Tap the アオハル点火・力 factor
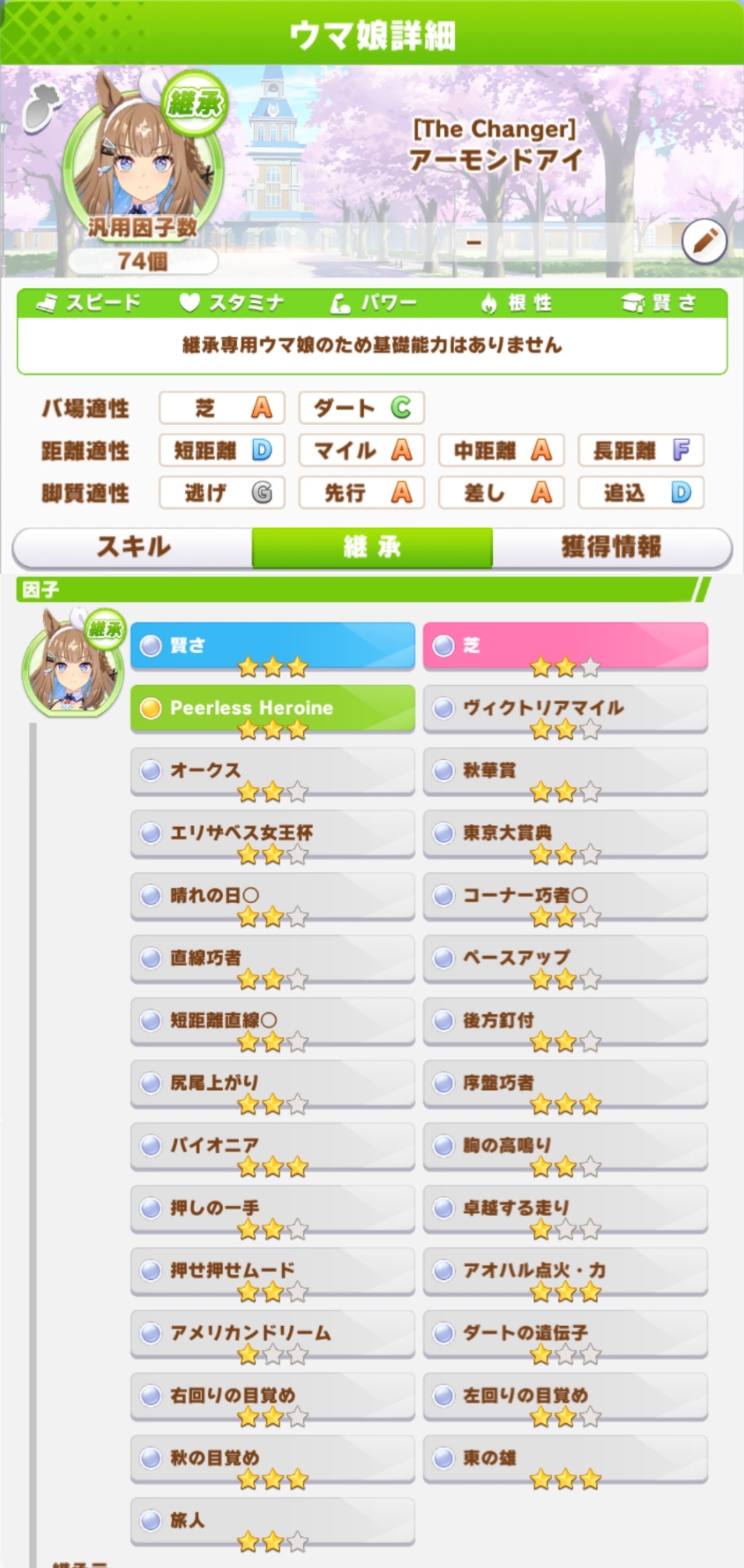 tap(566, 1271)
